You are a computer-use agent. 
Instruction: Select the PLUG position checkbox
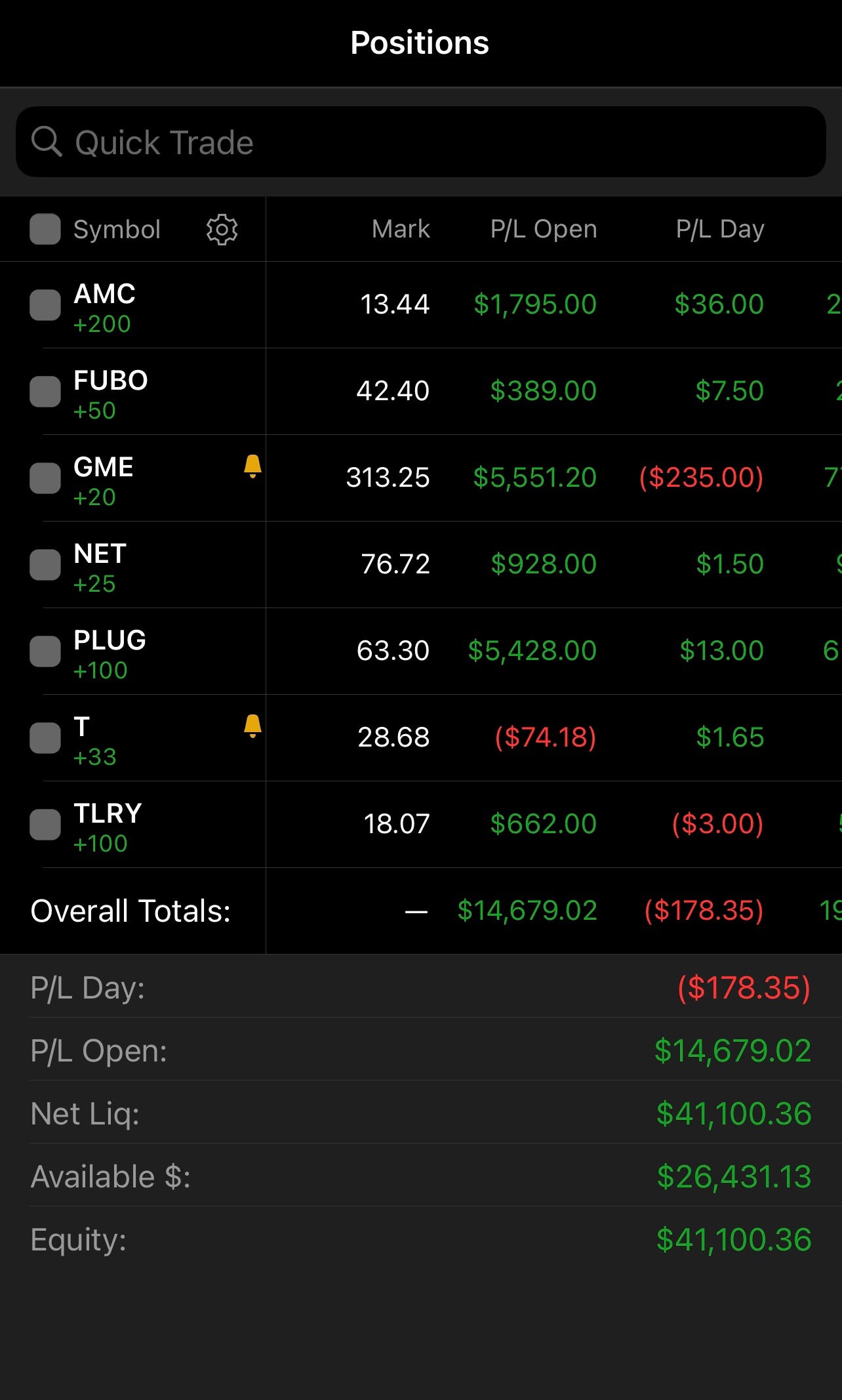45,651
